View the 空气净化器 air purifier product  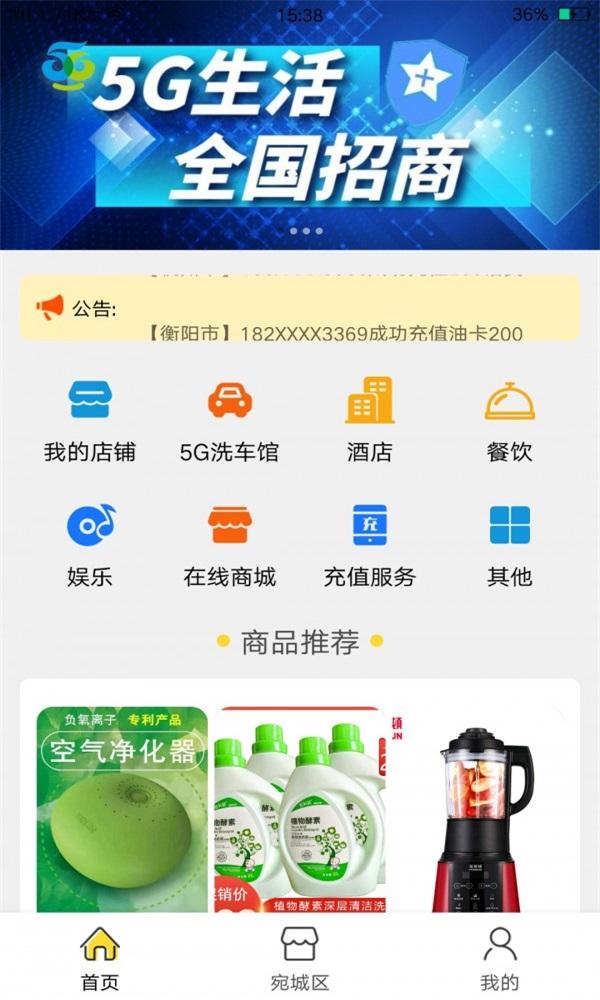coord(122,810)
